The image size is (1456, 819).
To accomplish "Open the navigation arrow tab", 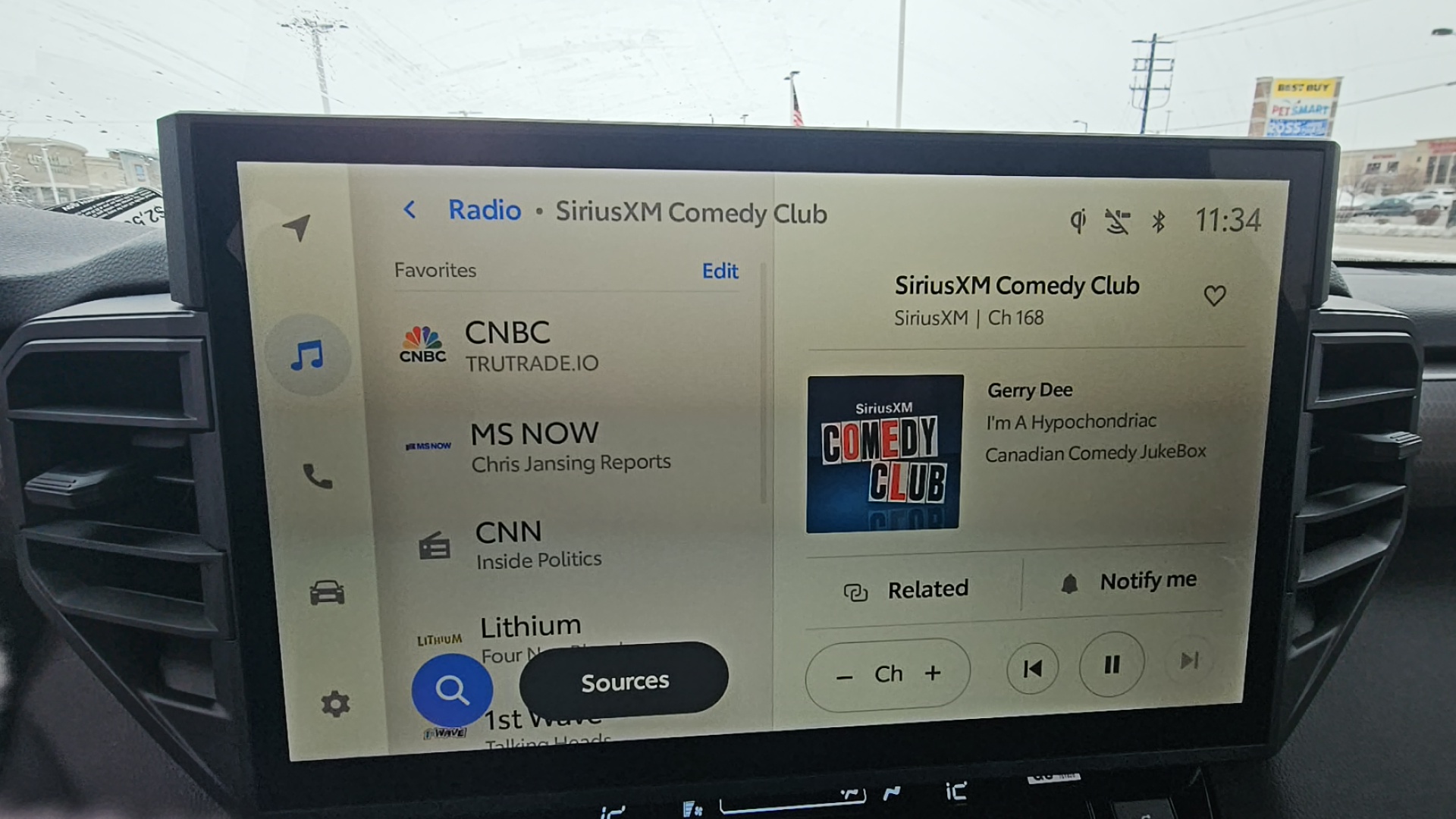I will (298, 226).
